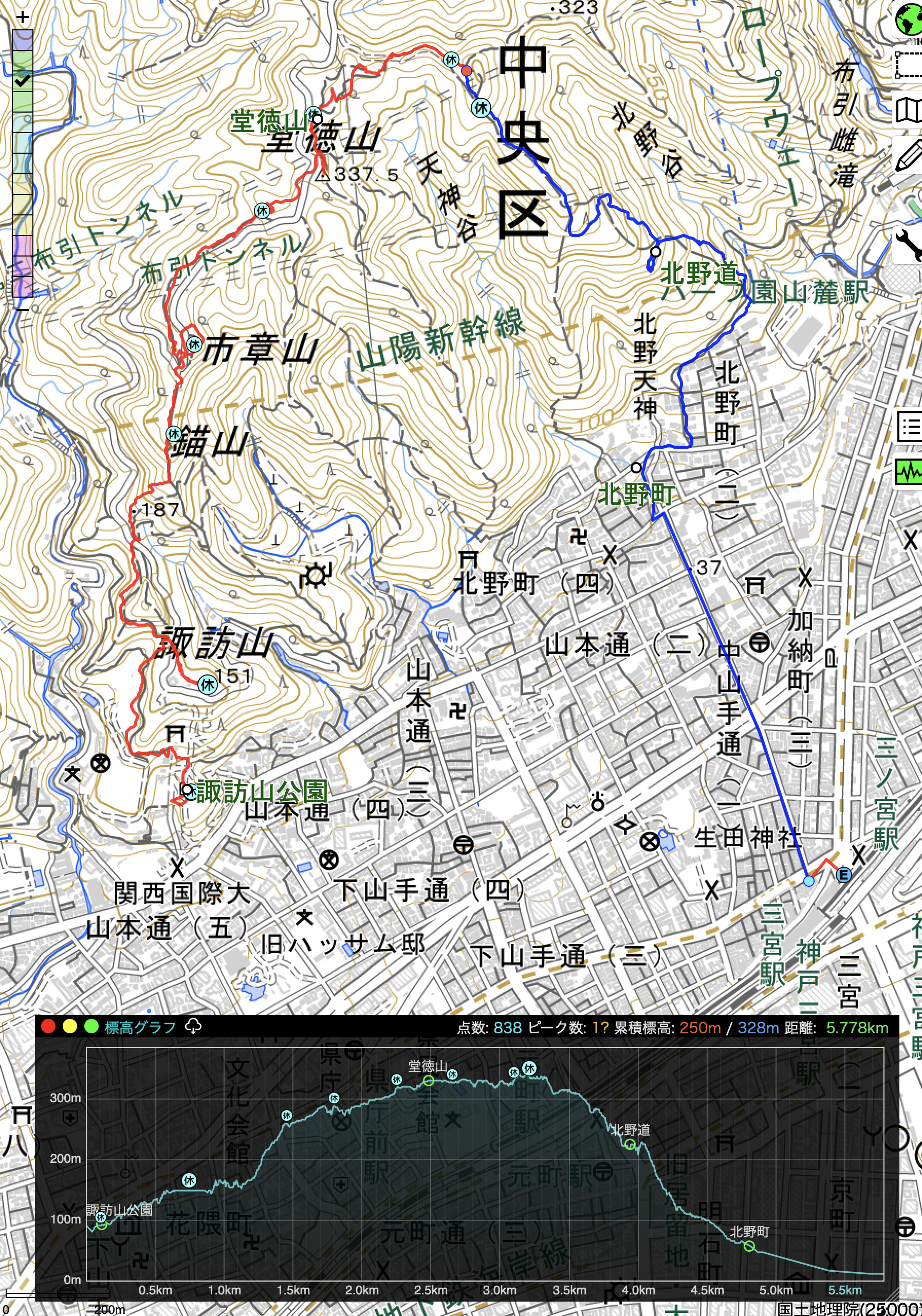Viewport: 922px width, 1316px height.
Task: Minimize the elevation graph with yellow dot
Action: coord(69,1027)
